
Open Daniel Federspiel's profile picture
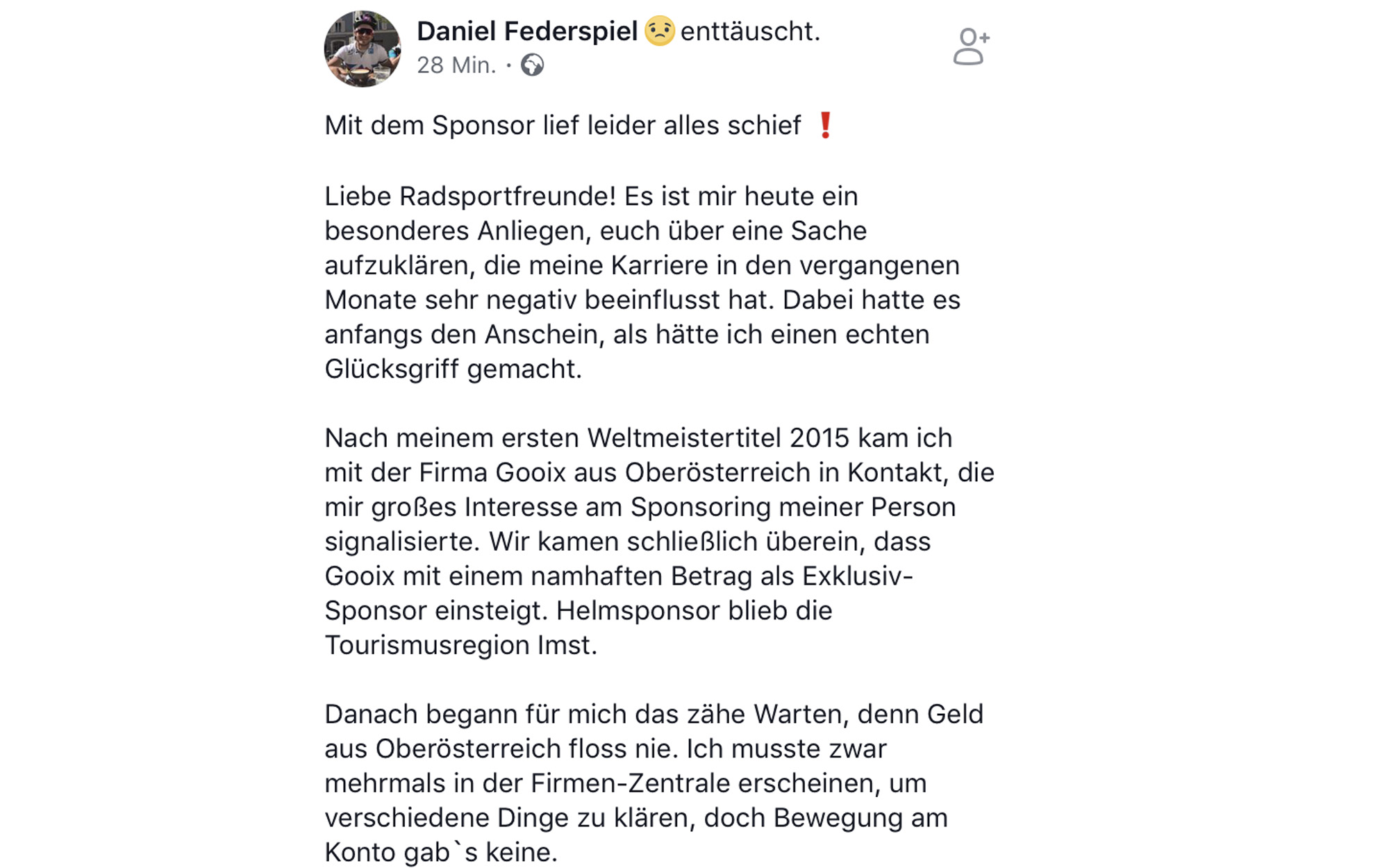tap(362, 49)
